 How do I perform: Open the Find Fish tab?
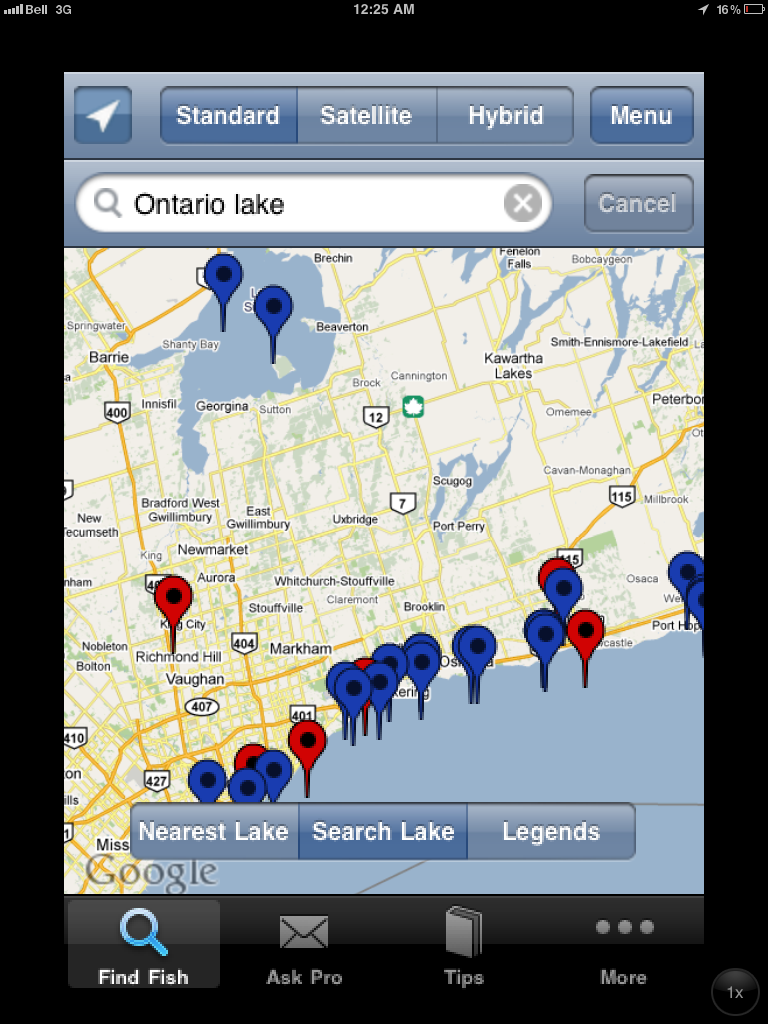[143, 945]
